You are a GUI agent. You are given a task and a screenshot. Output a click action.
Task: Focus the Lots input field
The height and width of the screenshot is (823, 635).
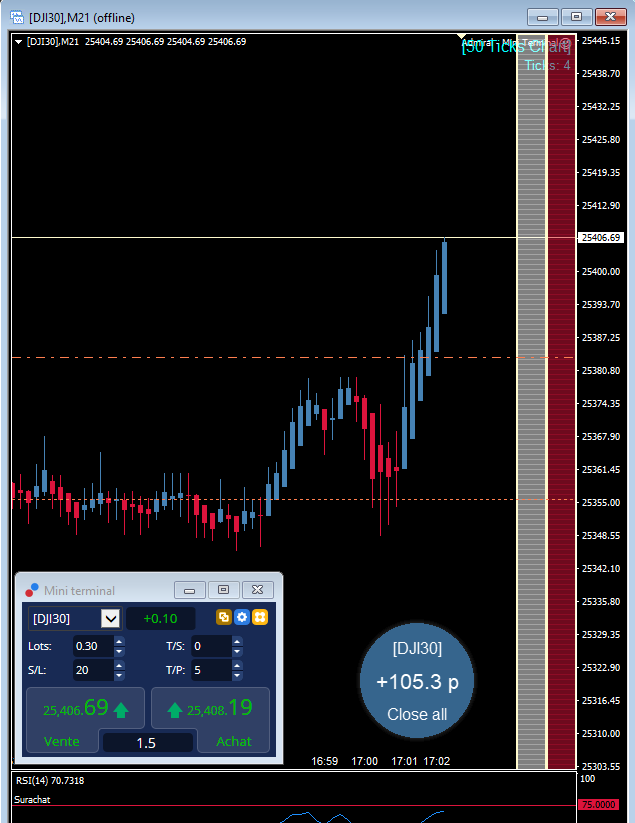[x=91, y=646]
